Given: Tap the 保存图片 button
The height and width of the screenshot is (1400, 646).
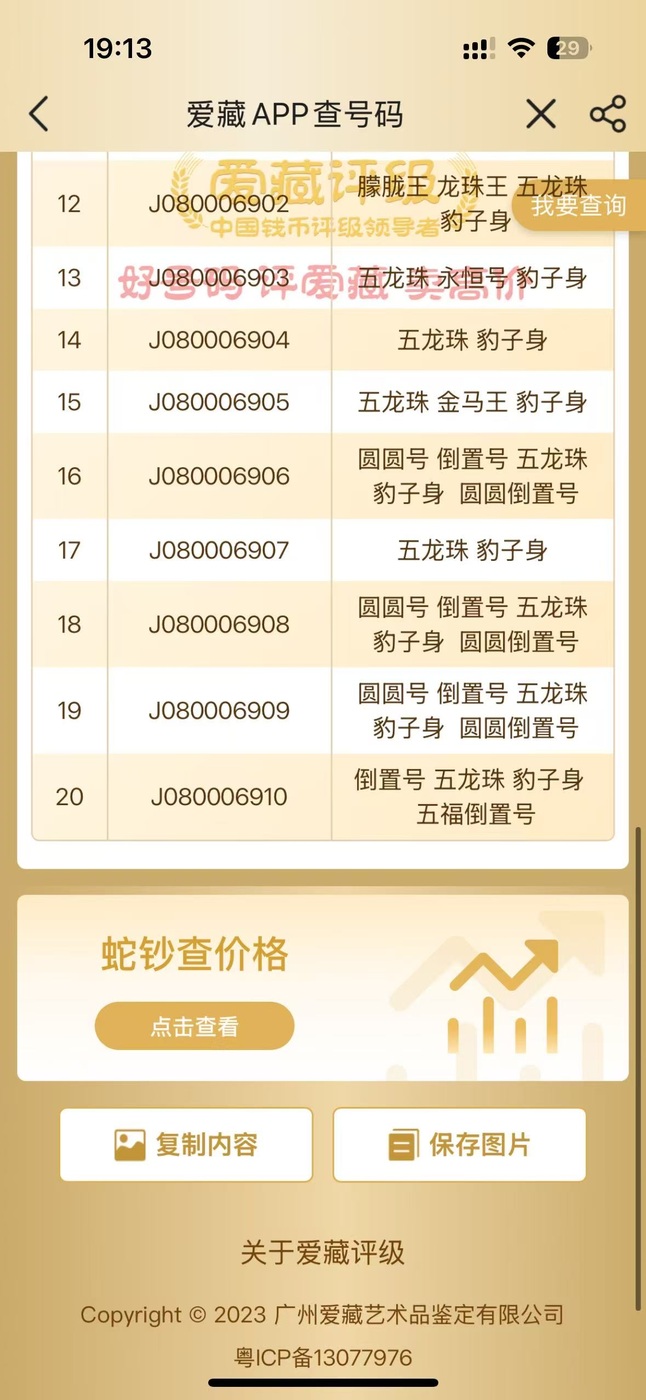Looking at the screenshot, I should 459,1145.
